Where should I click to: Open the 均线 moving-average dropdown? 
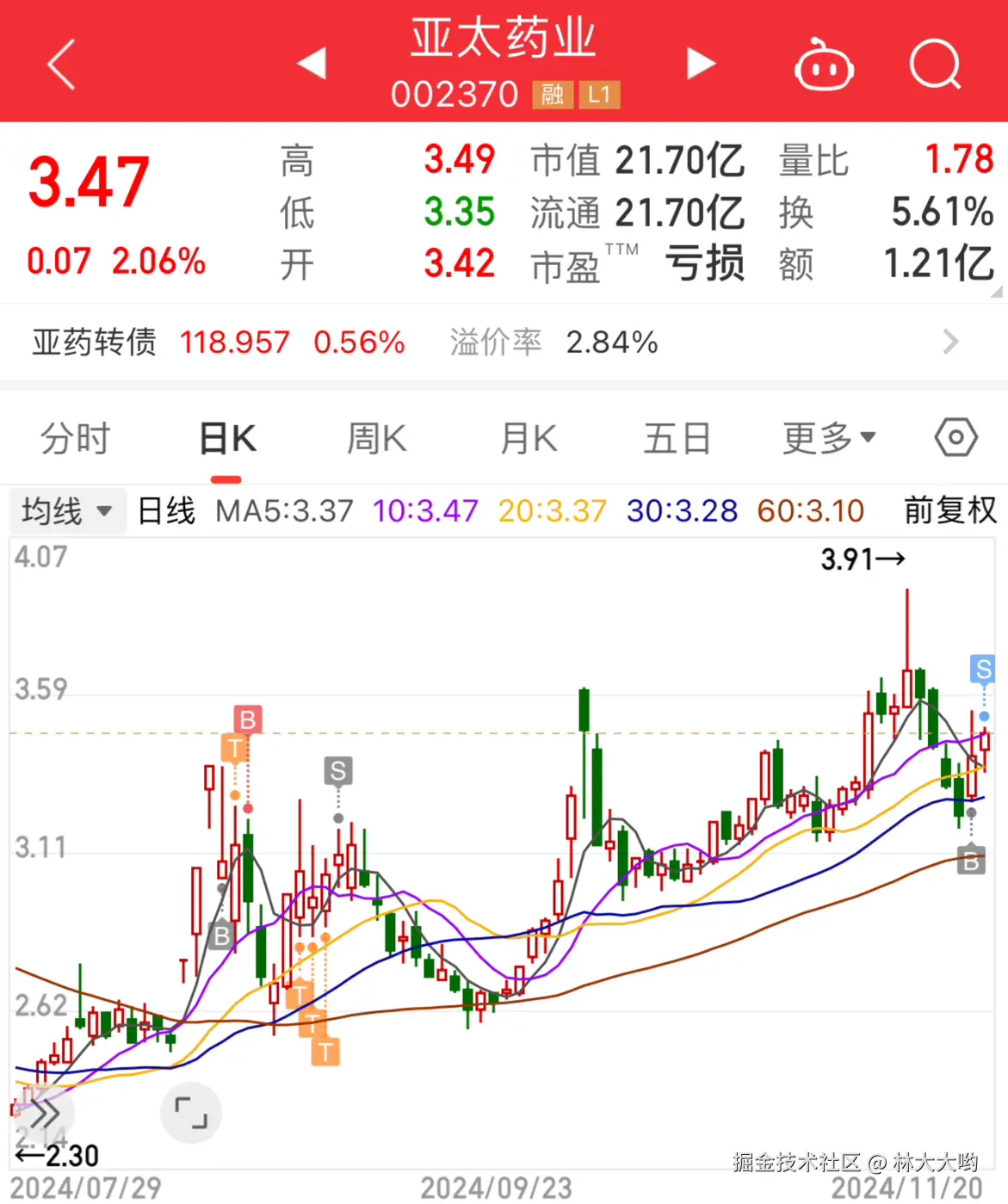tap(67, 509)
